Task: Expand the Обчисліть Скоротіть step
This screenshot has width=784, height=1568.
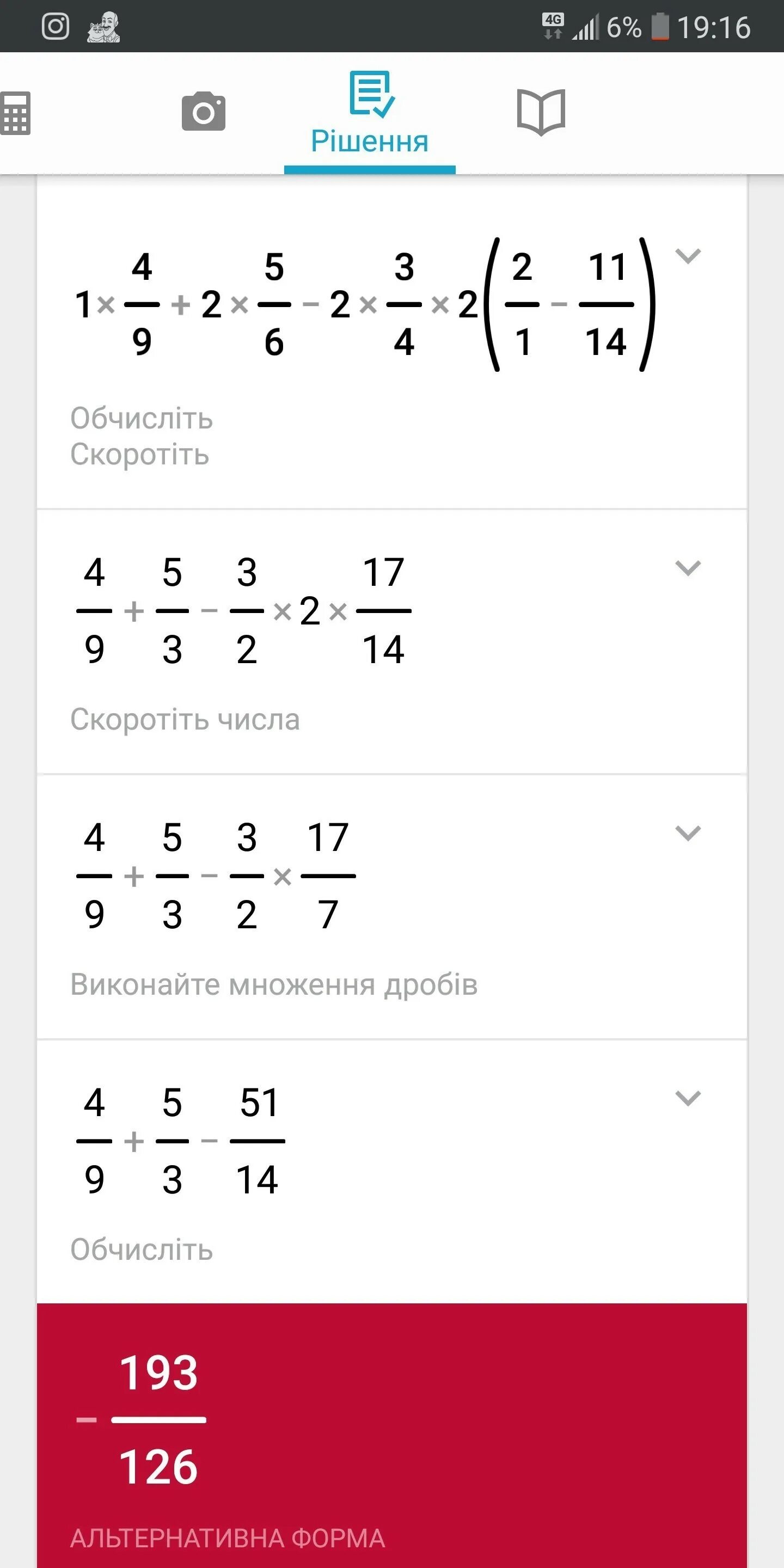Action: [x=688, y=256]
